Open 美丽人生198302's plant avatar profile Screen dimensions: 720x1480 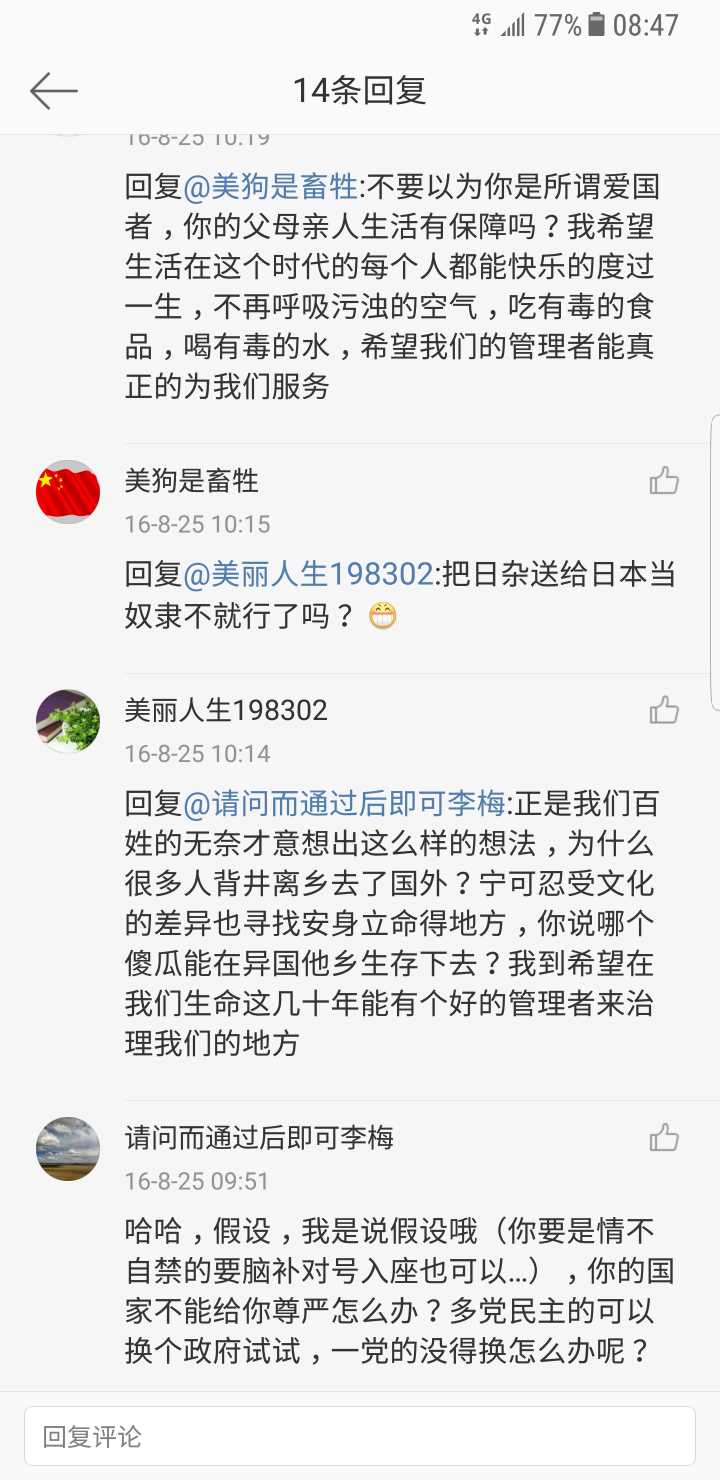pos(68,721)
